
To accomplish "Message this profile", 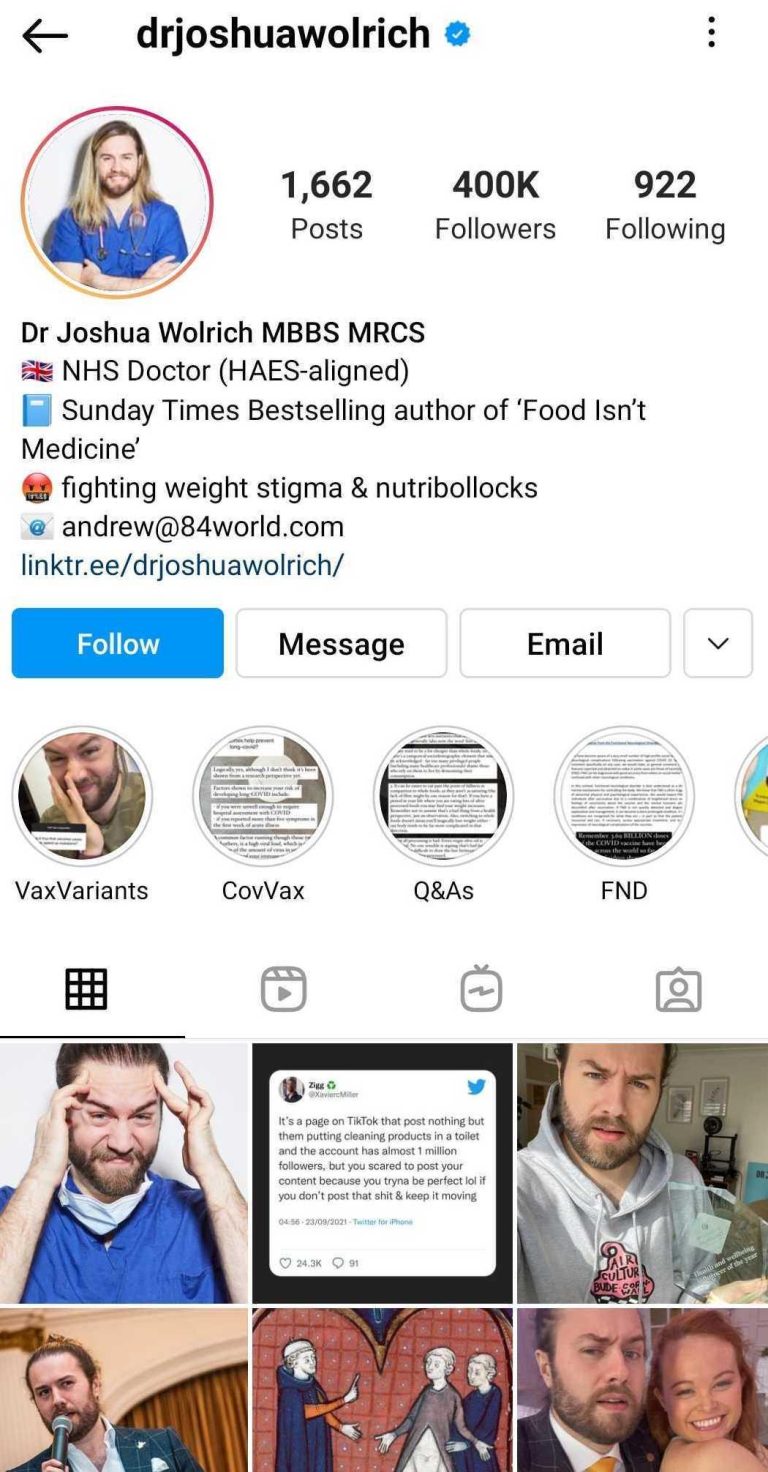I will (341, 643).
